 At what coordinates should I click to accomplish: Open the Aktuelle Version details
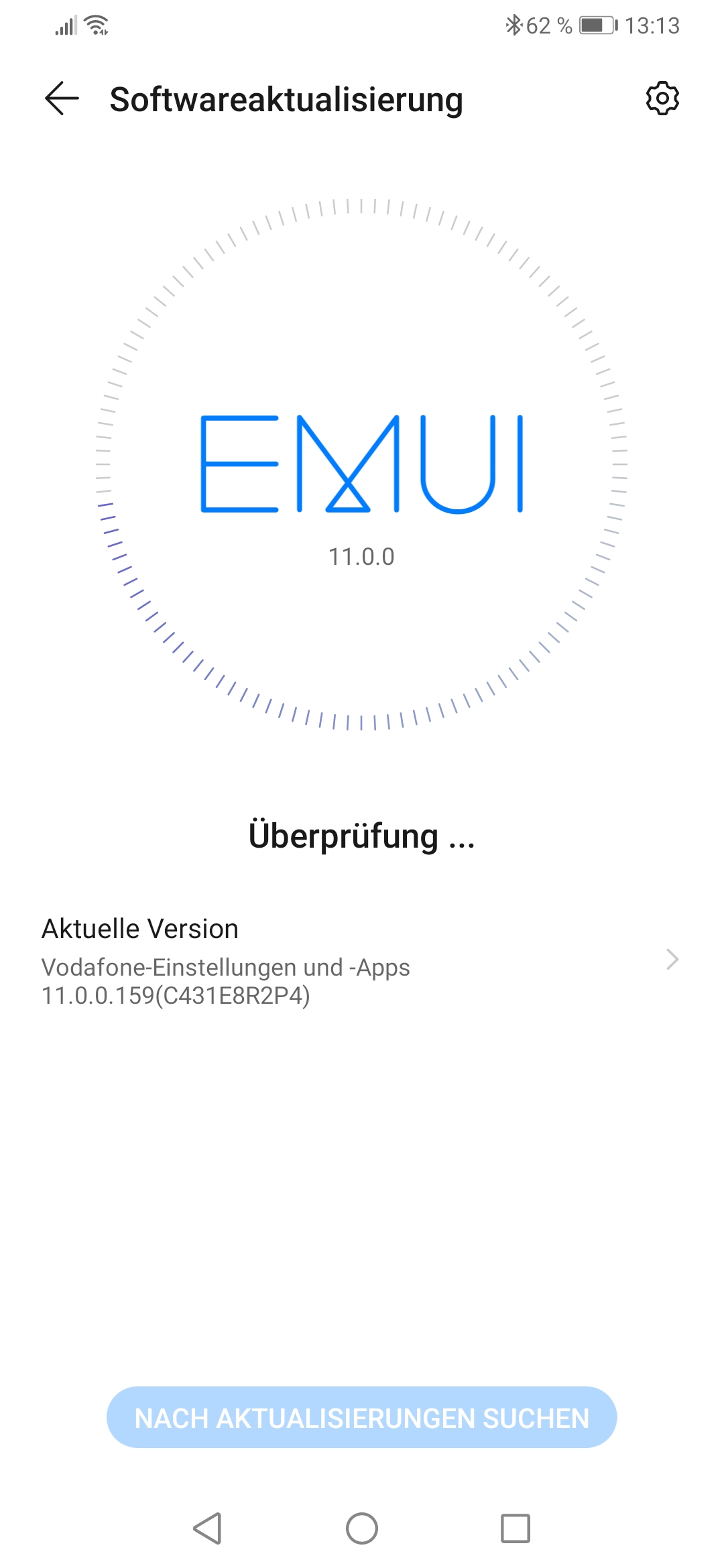(x=361, y=960)
